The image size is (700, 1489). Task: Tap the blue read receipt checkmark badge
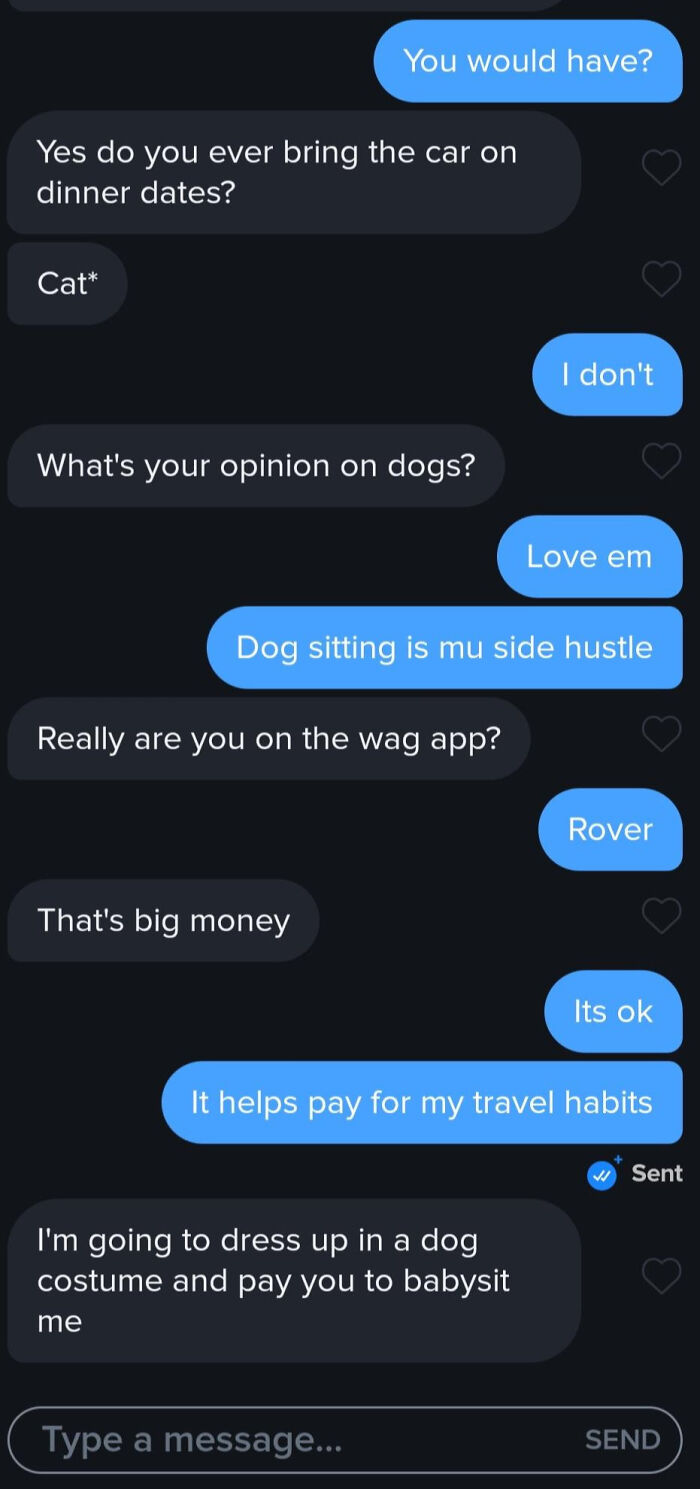click(x=602, y=1175)
